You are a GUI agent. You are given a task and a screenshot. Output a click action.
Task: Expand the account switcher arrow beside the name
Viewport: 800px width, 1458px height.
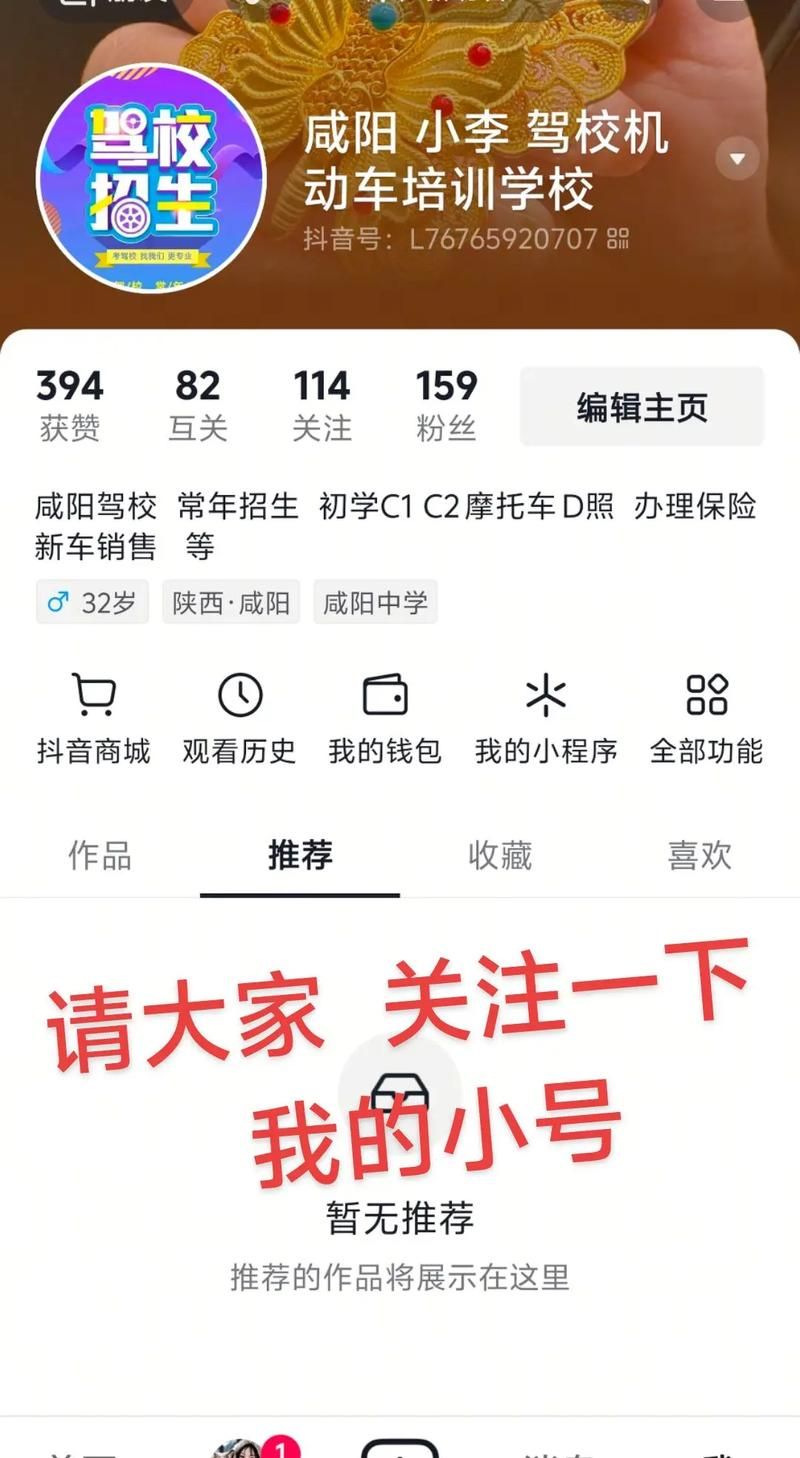(737, 159)
